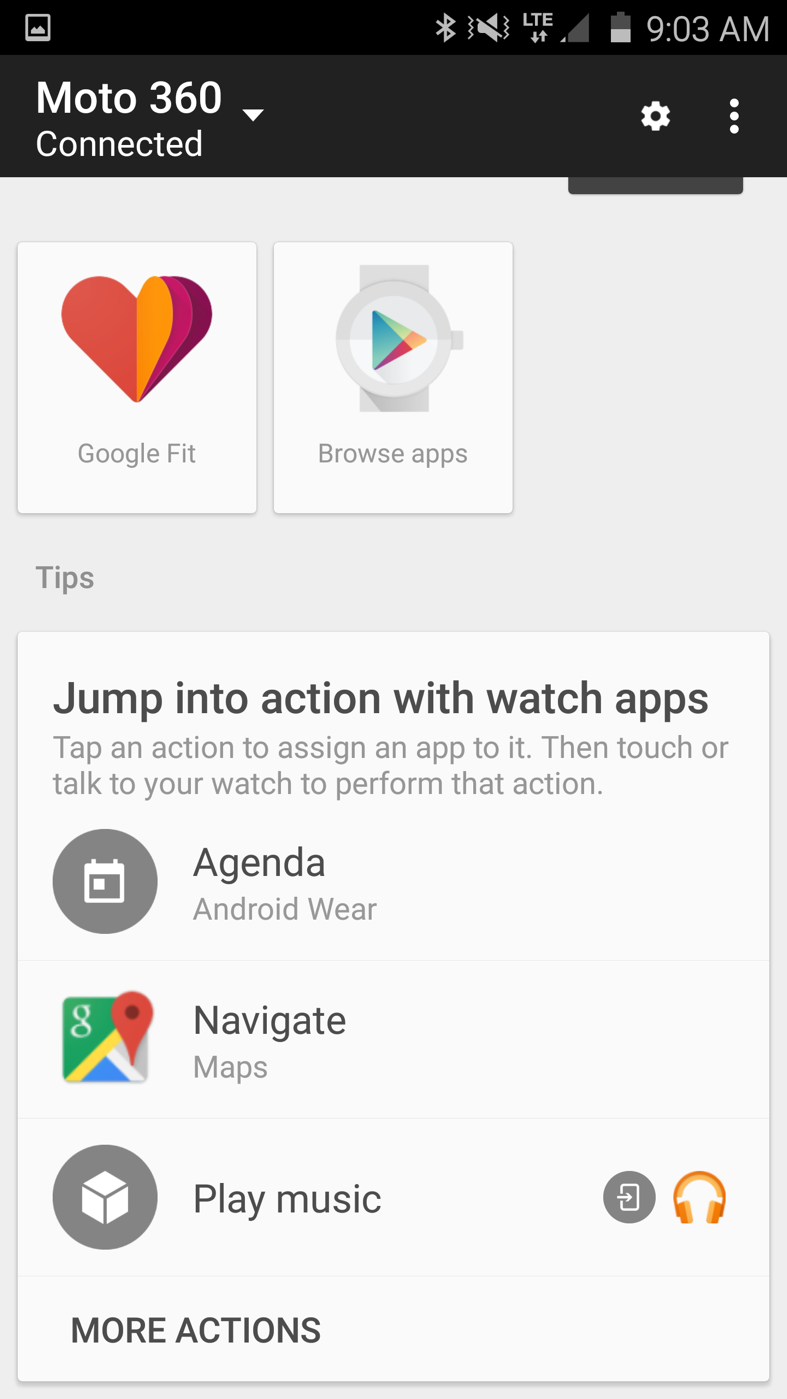Open the Browse apps card
This screenshot has width=787, height=1399.
393,377
